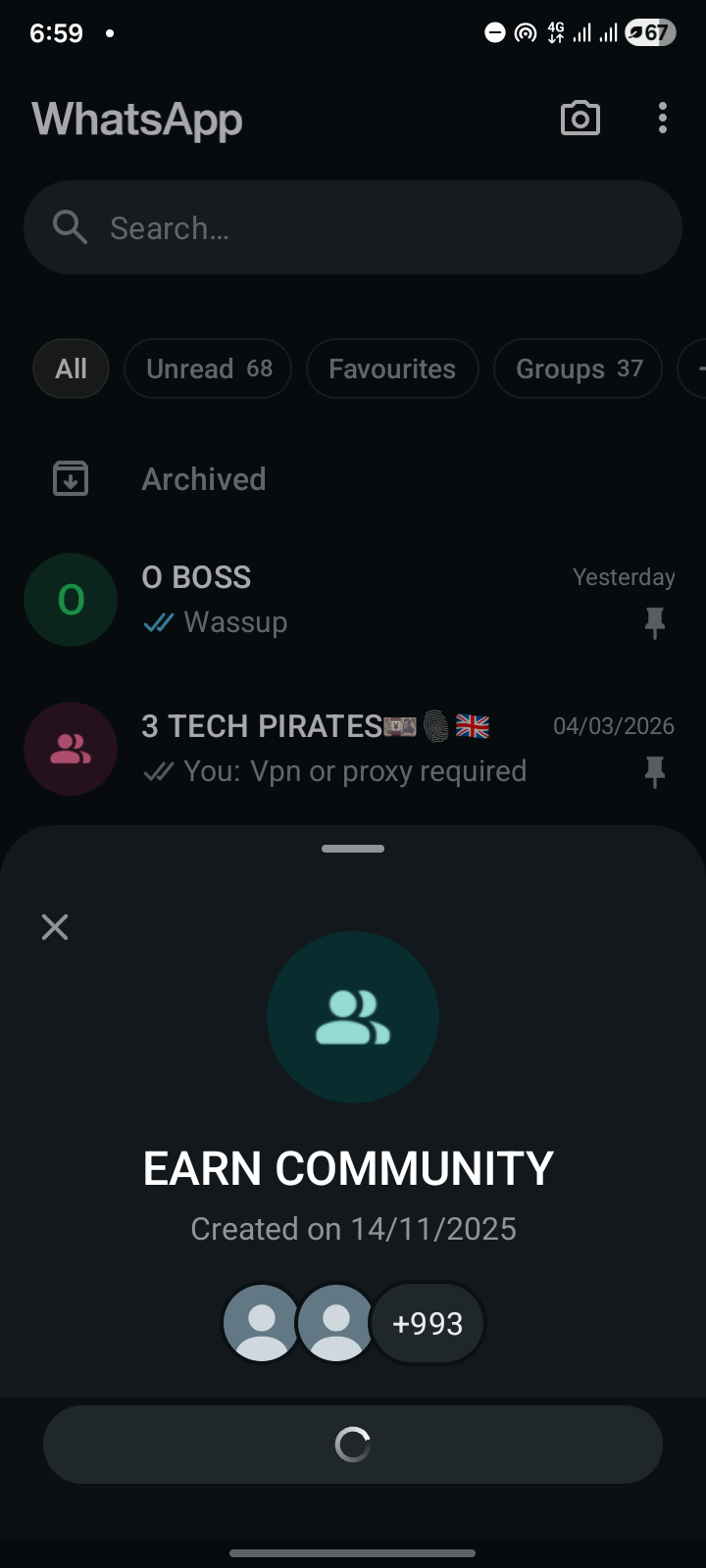This screenshot has height=1568, width=706.
Task: Close the EARN COMMUNITY bottom sheet
Action: tap(55, 927)
